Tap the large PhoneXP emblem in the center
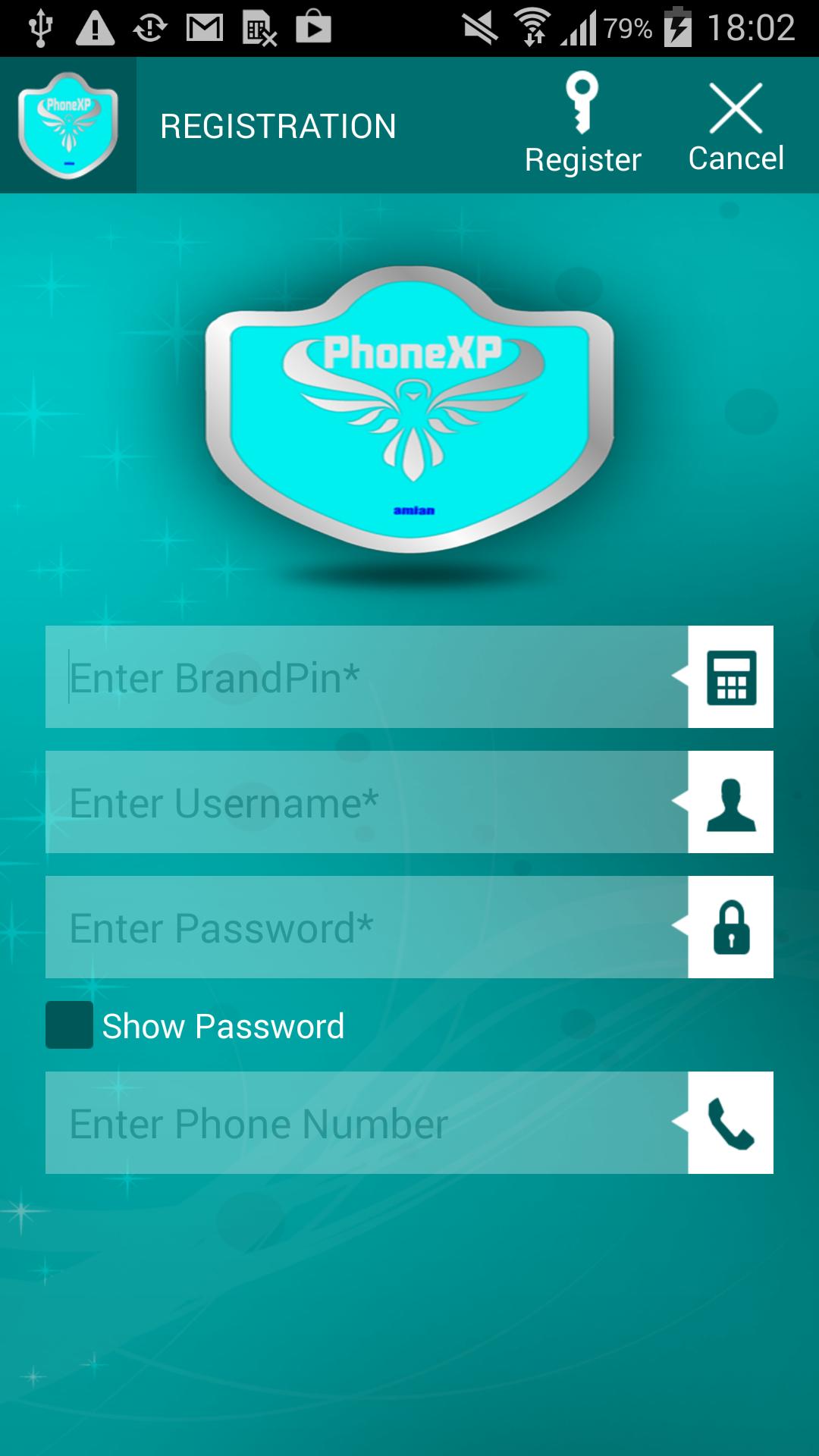 tap(409, 409)
